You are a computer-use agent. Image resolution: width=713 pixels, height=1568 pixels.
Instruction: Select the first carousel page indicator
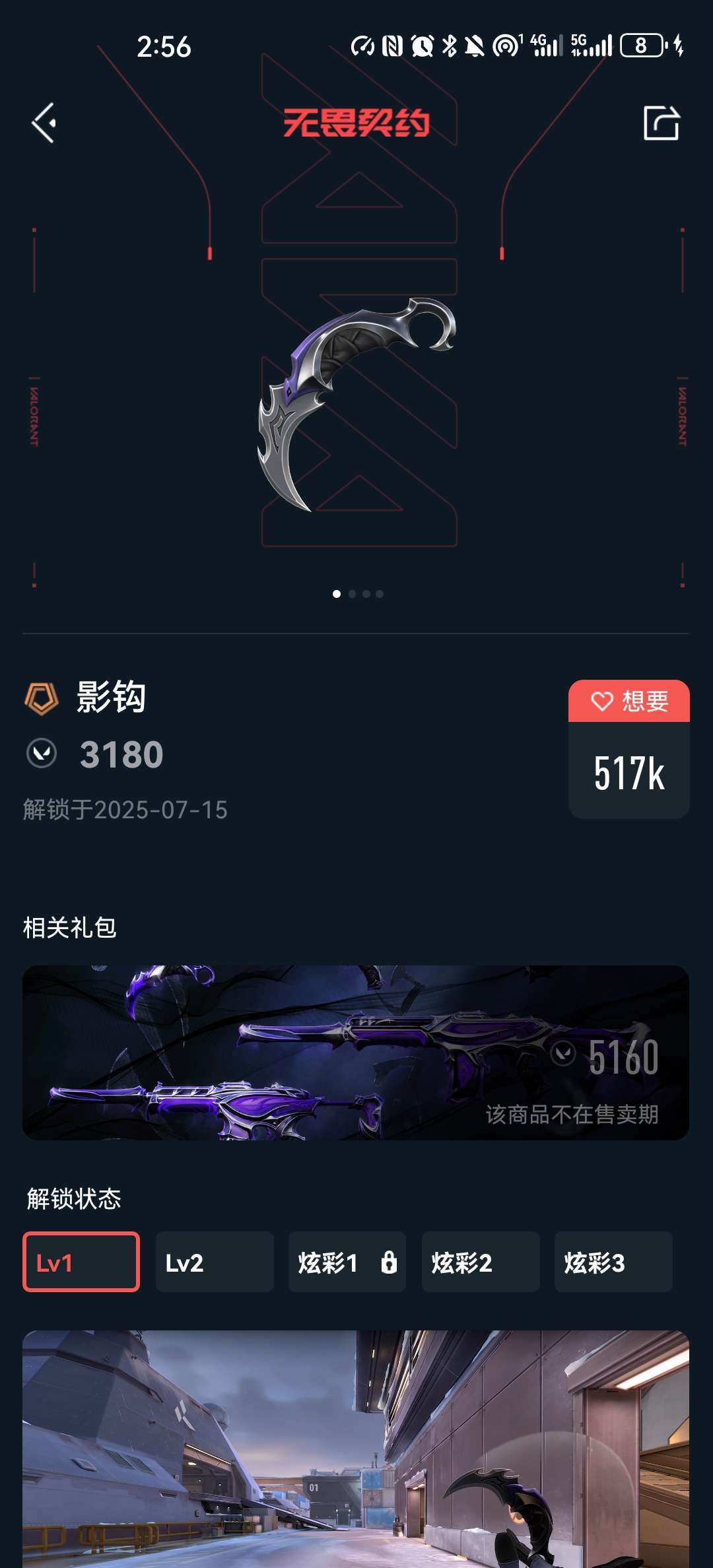tap(336, 593)
